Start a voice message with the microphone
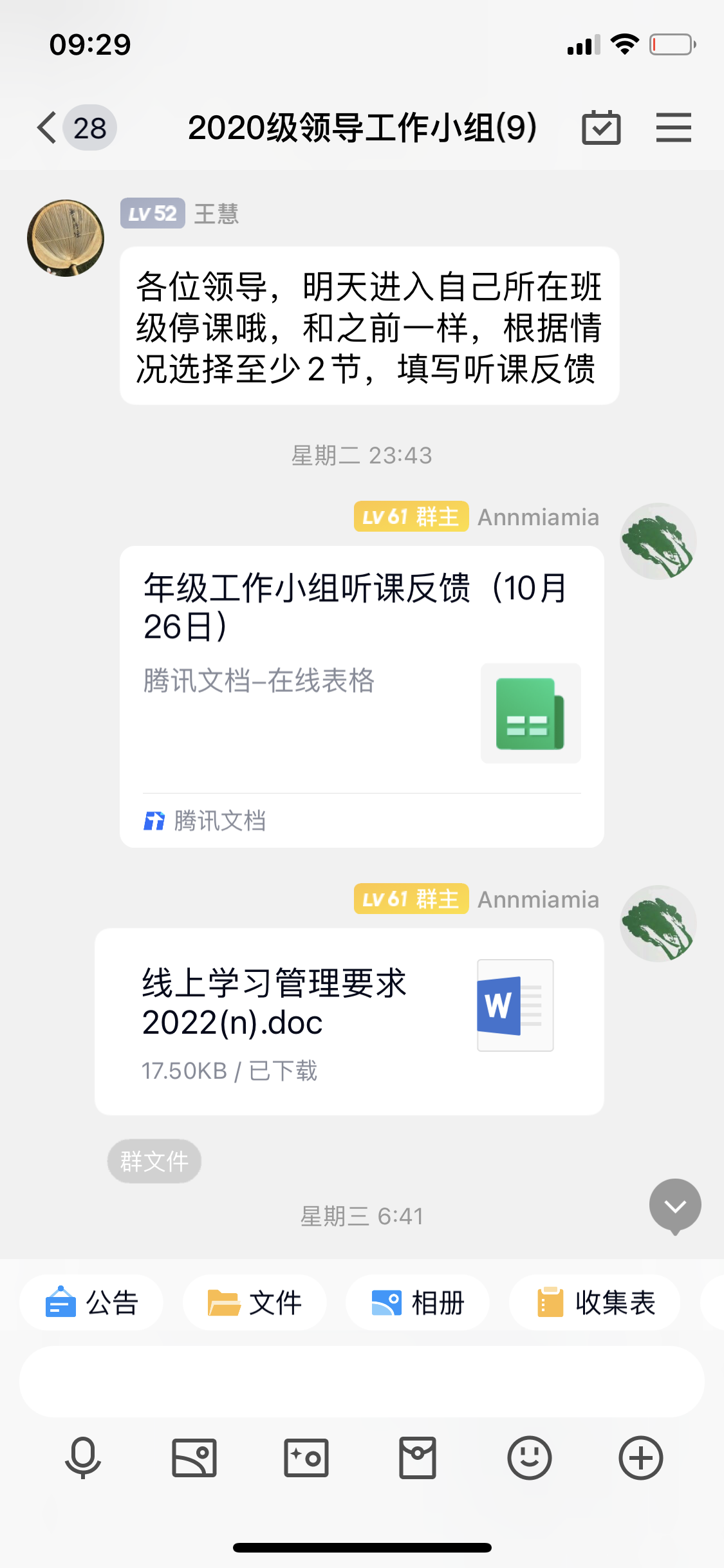 point(83,1458)
